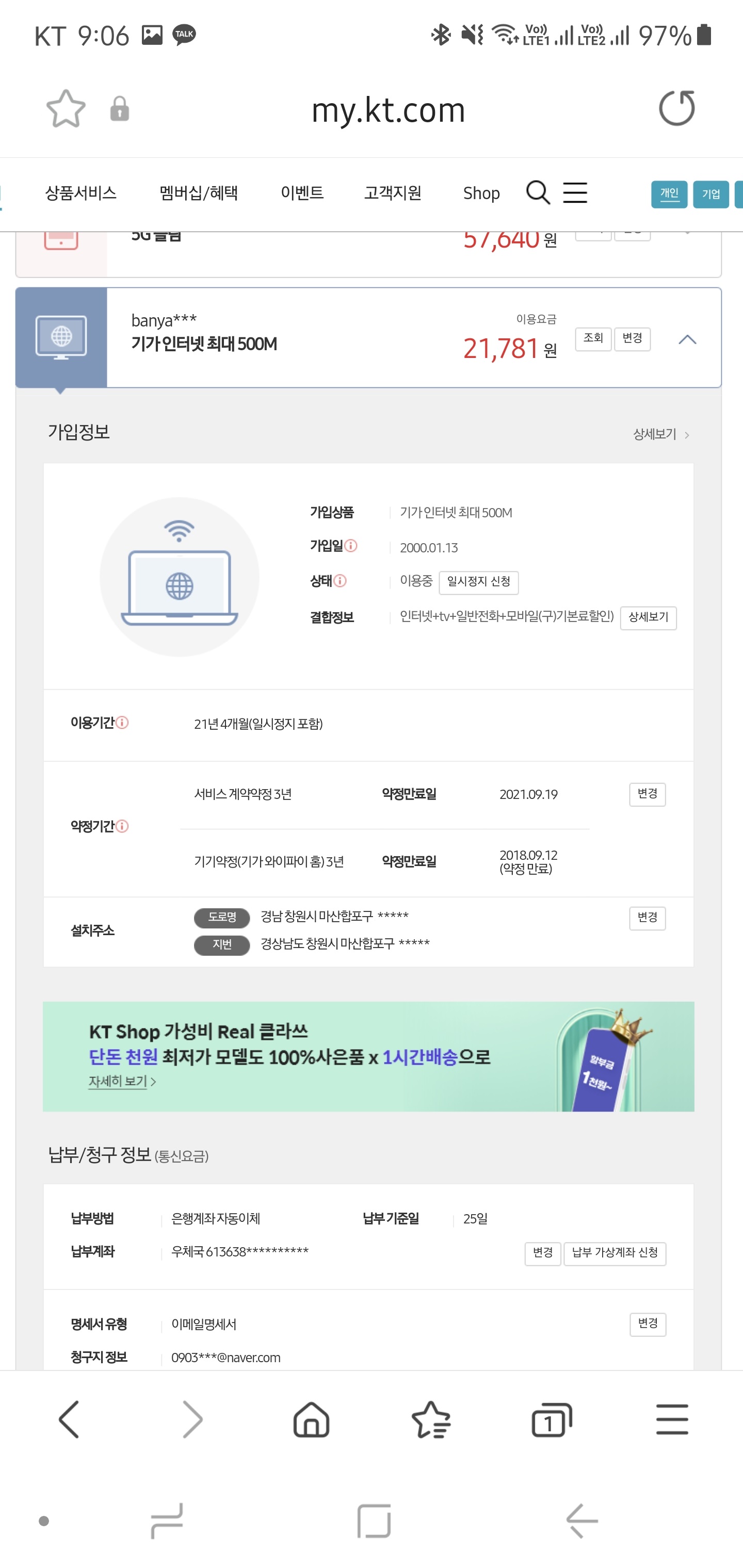Change the 서비스 계약약정 term
The image size is (743, 1568).
click(647, 794)
